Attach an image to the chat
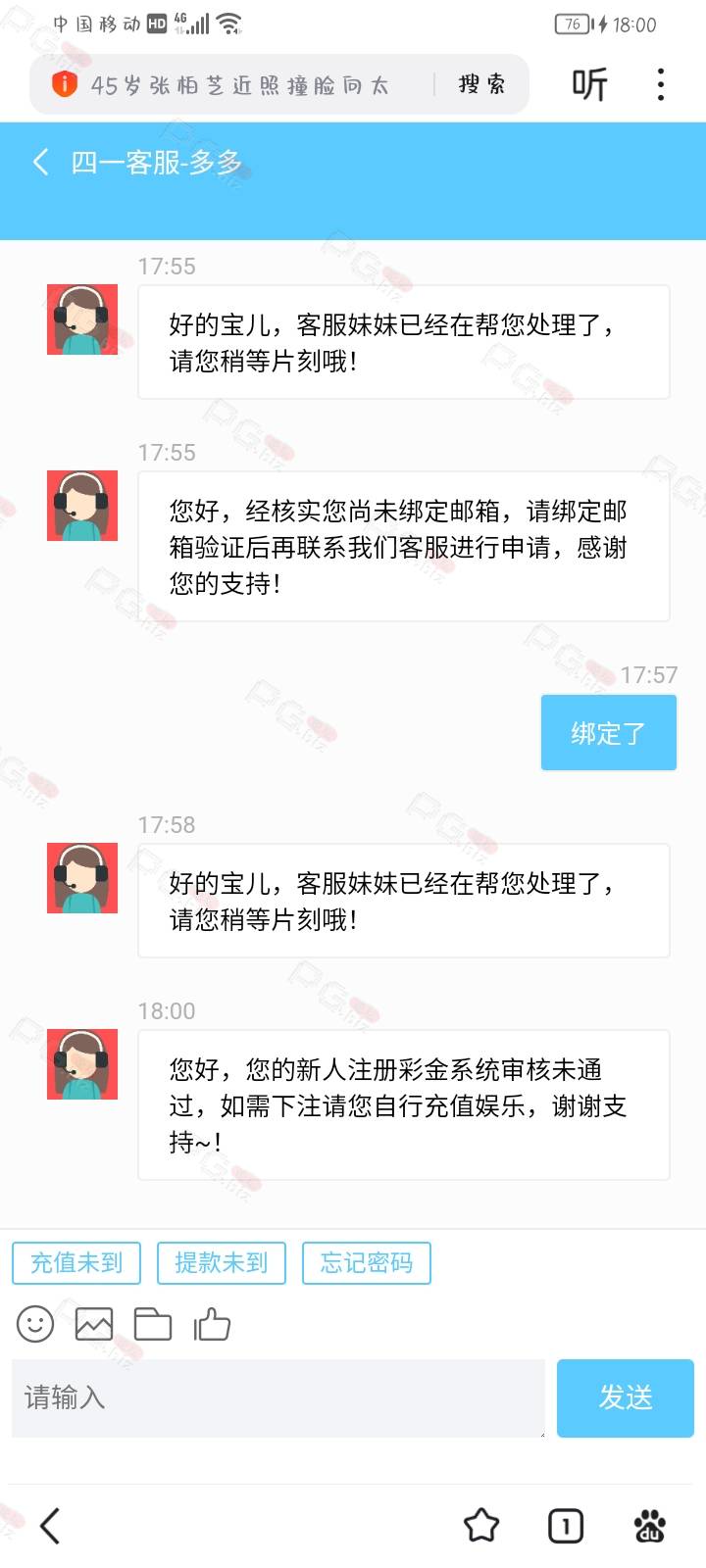 pyautogui.click(x=94, y=1325)
